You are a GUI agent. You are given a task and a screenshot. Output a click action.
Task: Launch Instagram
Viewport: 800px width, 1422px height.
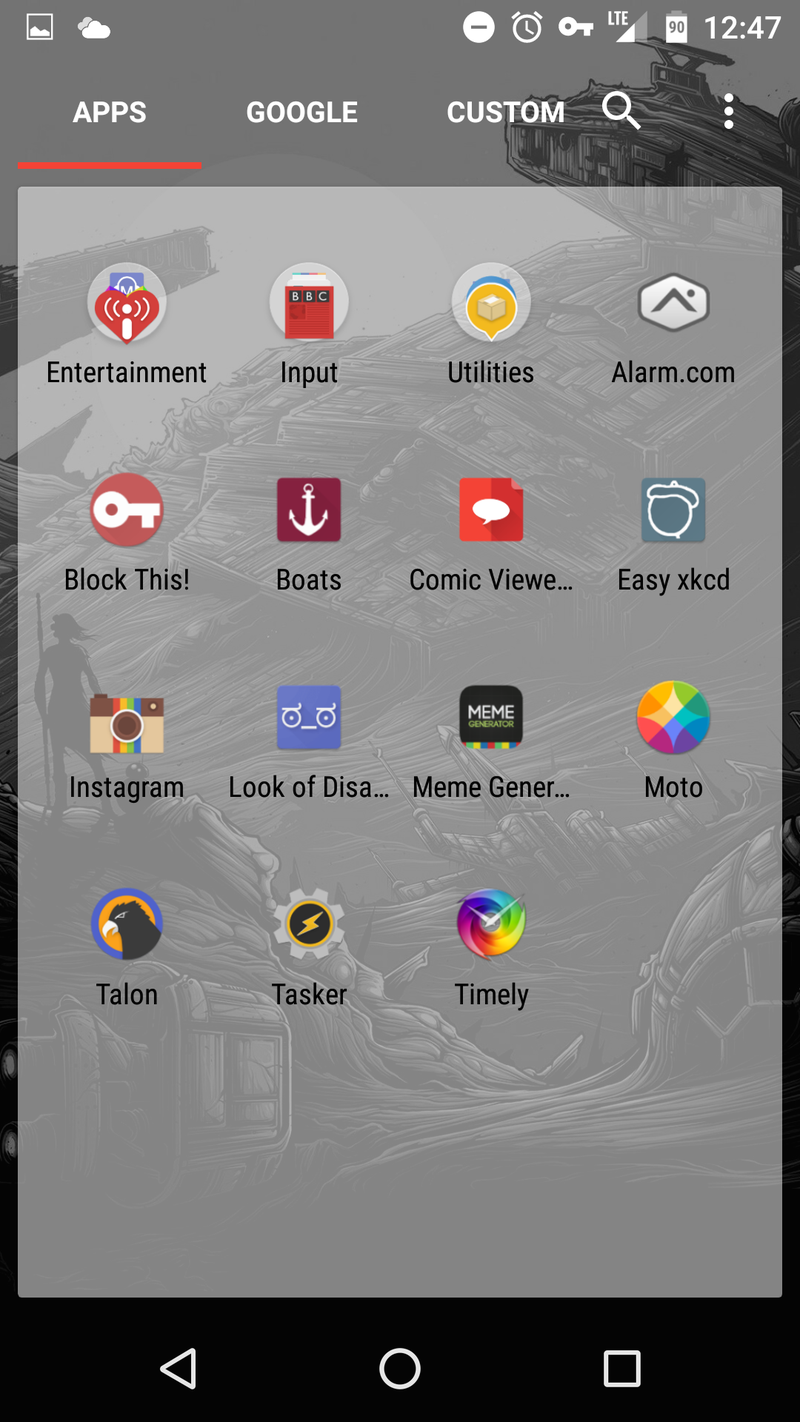126,719
